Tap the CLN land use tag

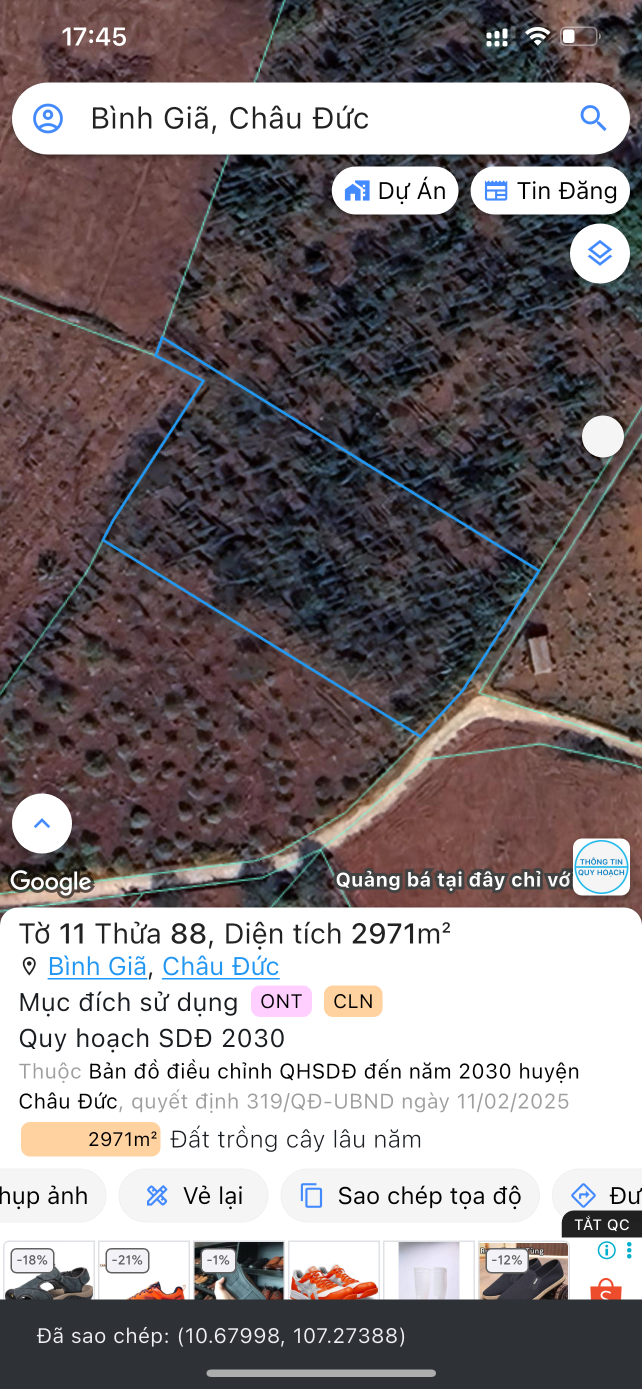[x=353, y=1002]
